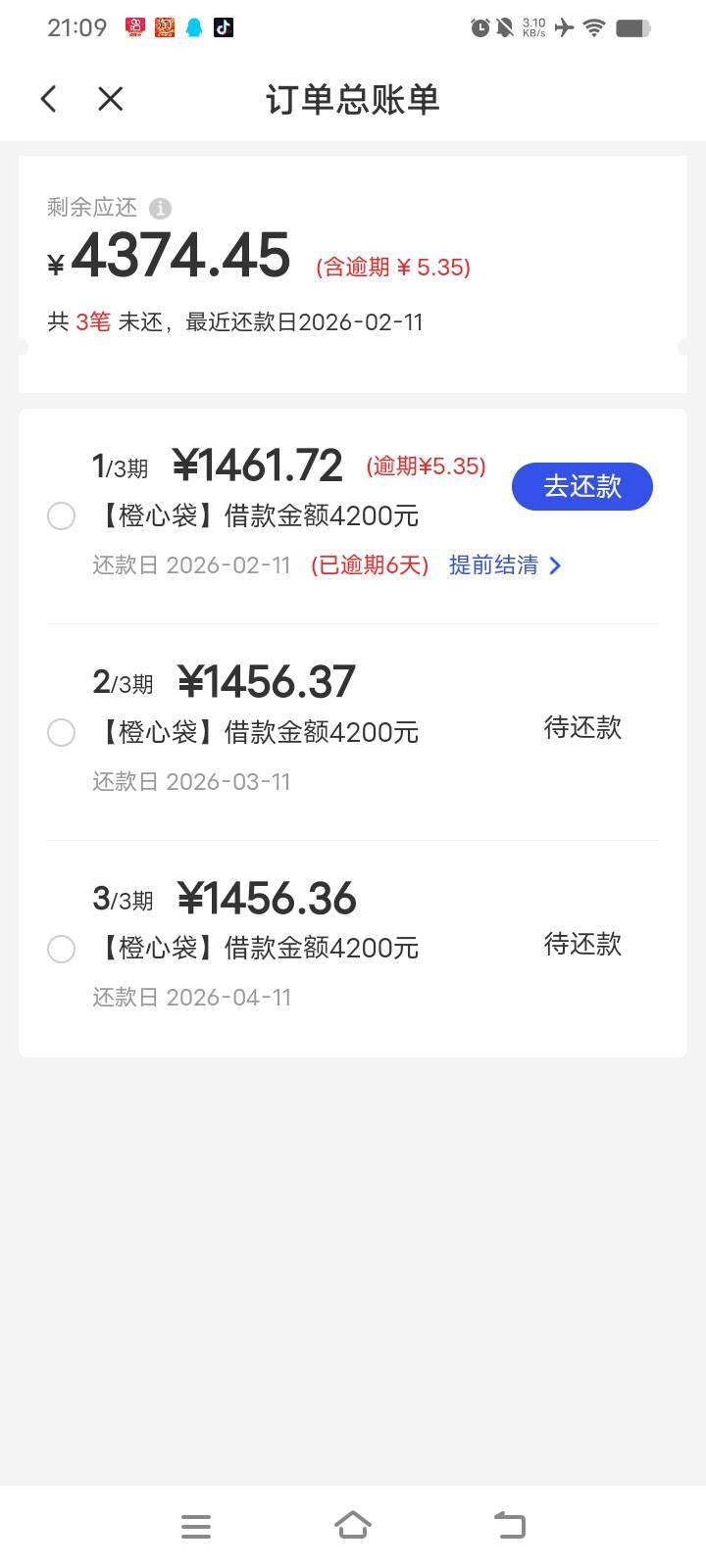Open the 提前结清 early settlement link
Viewport: 706px width, 1568px height.
pyautogui.click(x=504, y=565)
